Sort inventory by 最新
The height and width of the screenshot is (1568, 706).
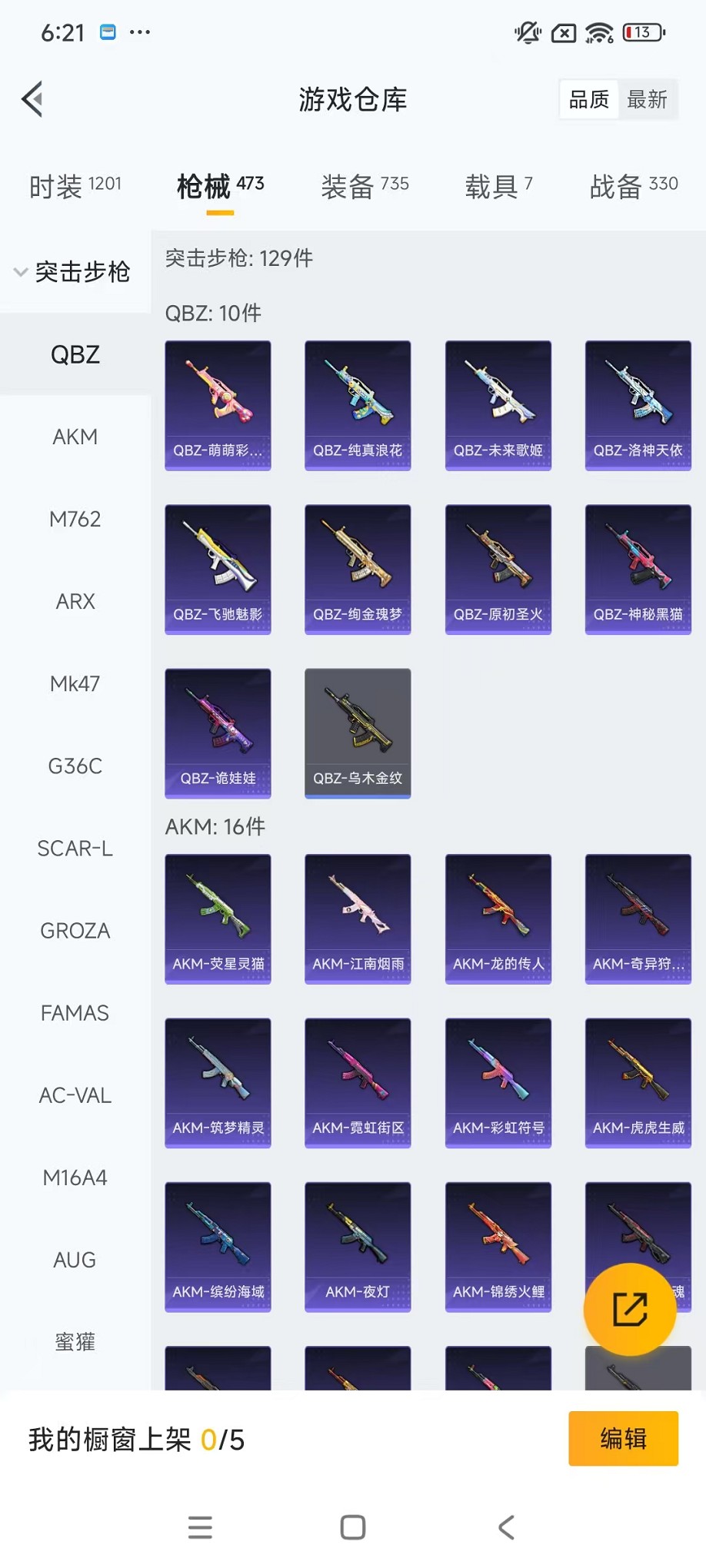click(x=647, y=99)
